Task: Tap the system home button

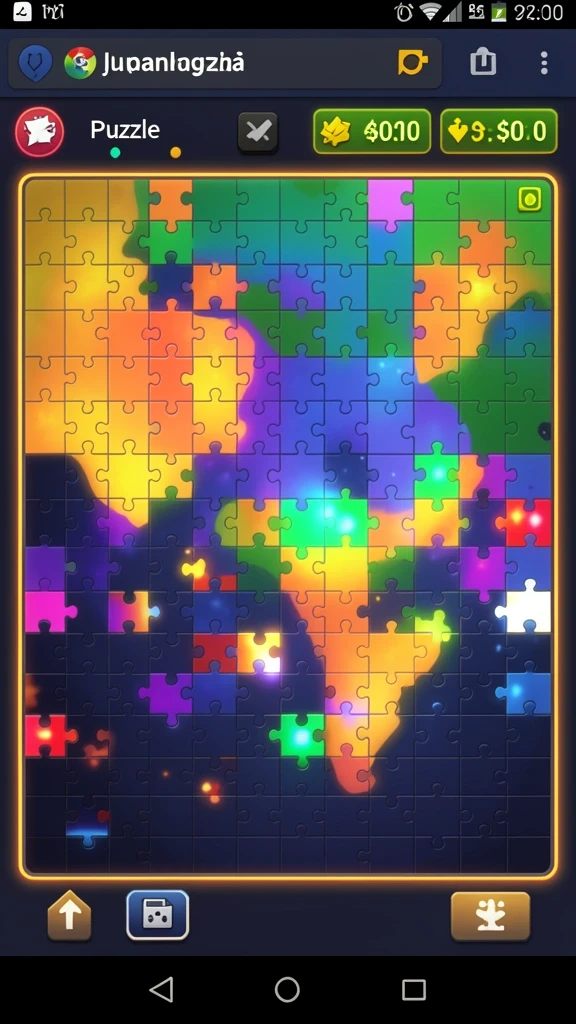Action: click(287, 989)
